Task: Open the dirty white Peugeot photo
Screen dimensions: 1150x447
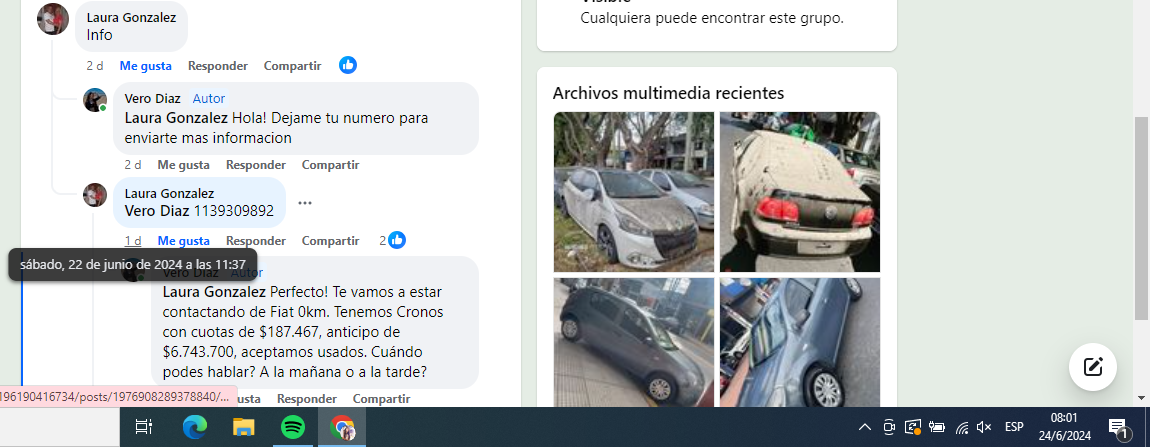Action: coord(633,192)
